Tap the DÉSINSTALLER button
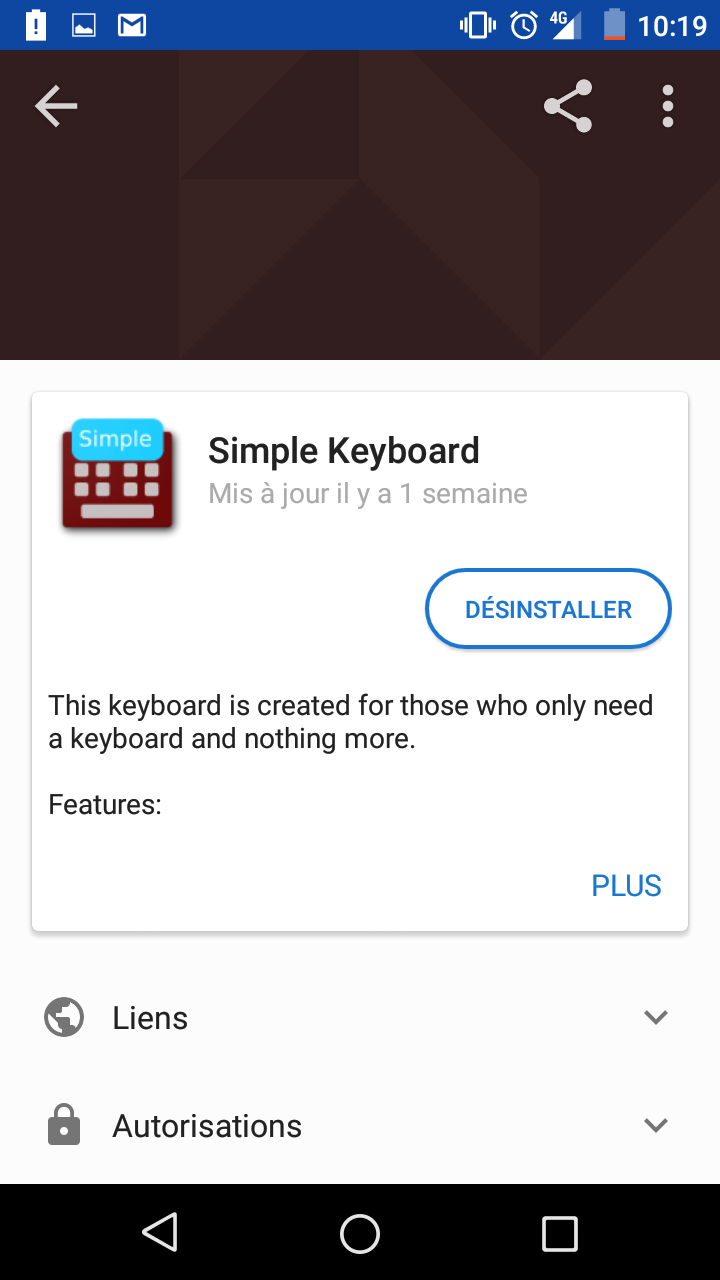Screen dimensions: 720x1280 [x=548, y=610]
